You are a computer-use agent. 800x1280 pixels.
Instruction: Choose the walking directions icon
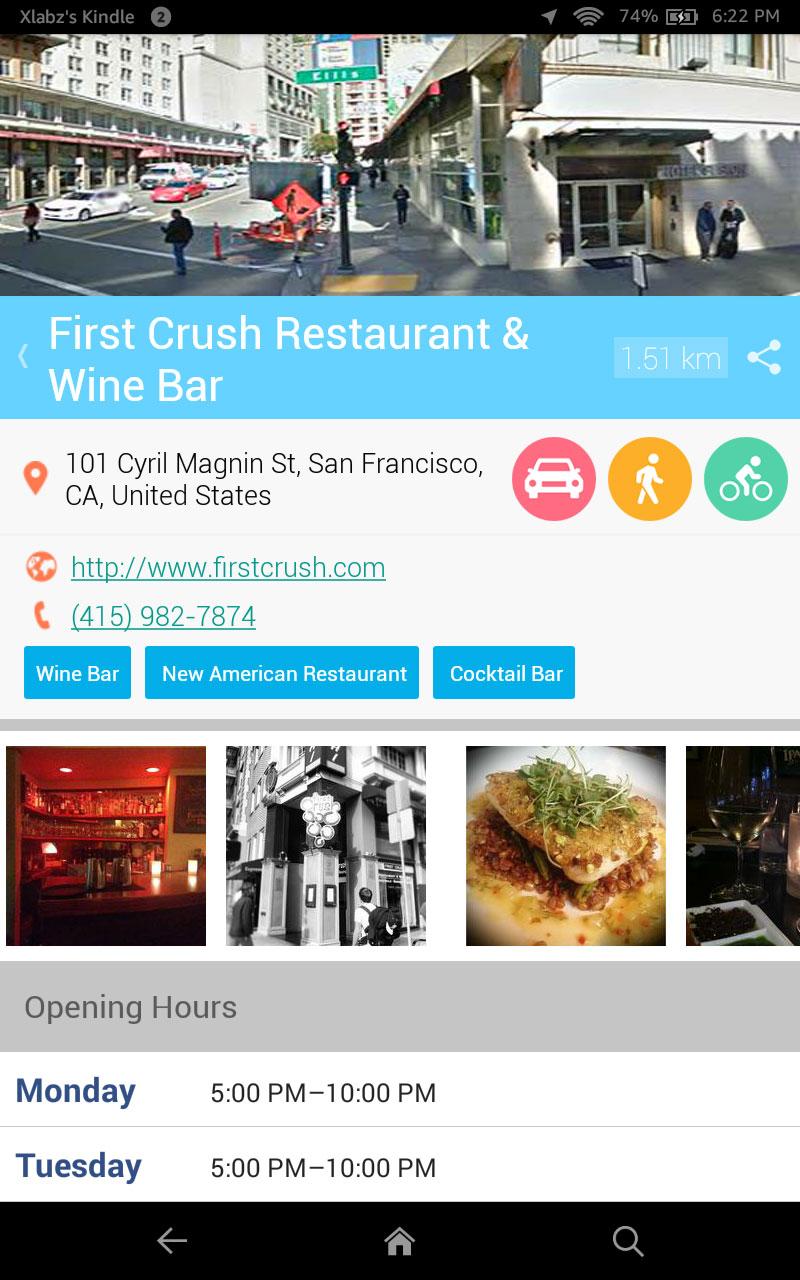pyautogui.click(x=650, y=479)
